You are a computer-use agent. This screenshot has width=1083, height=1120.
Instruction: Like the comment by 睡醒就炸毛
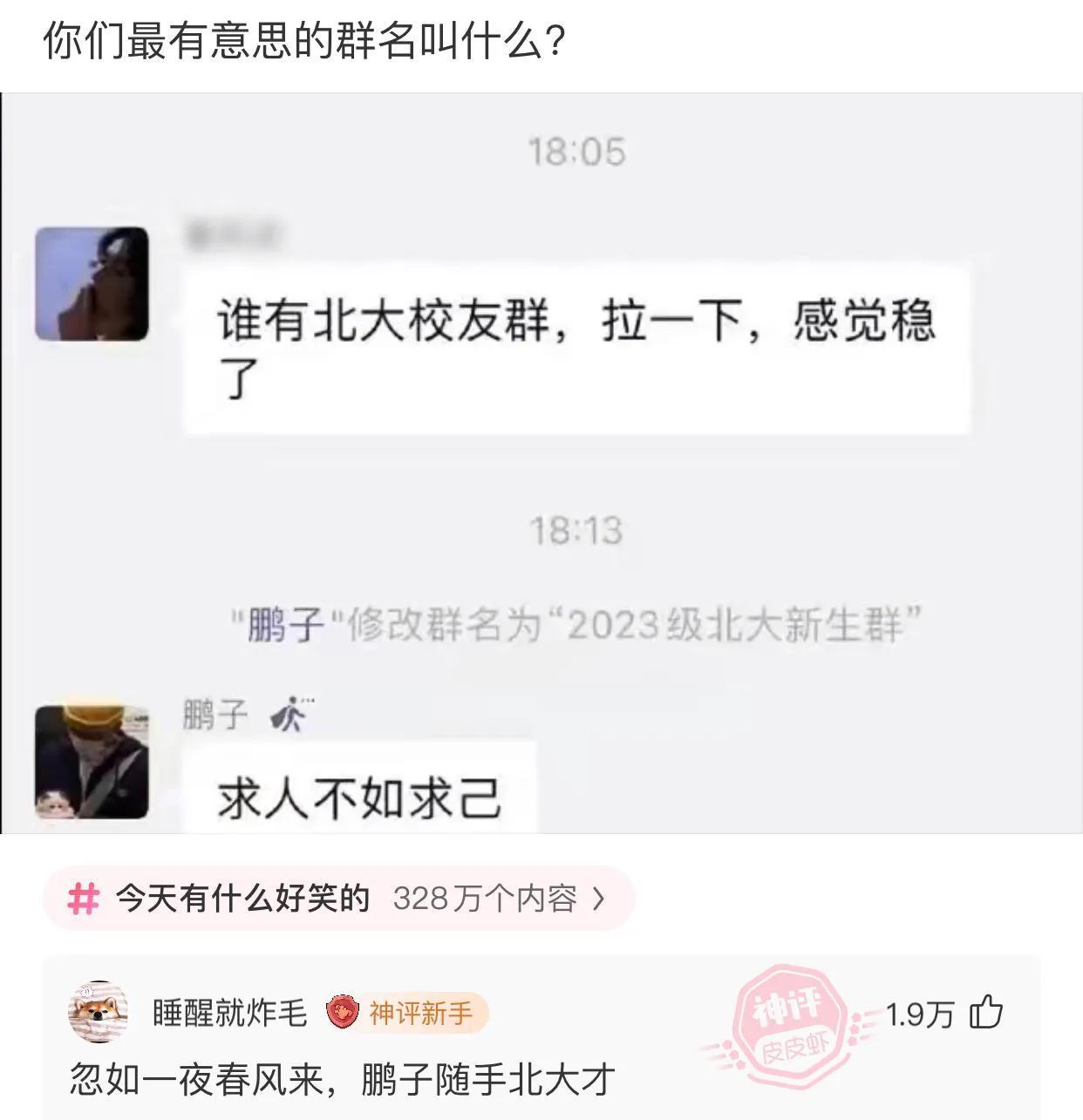coord(986,1013)
